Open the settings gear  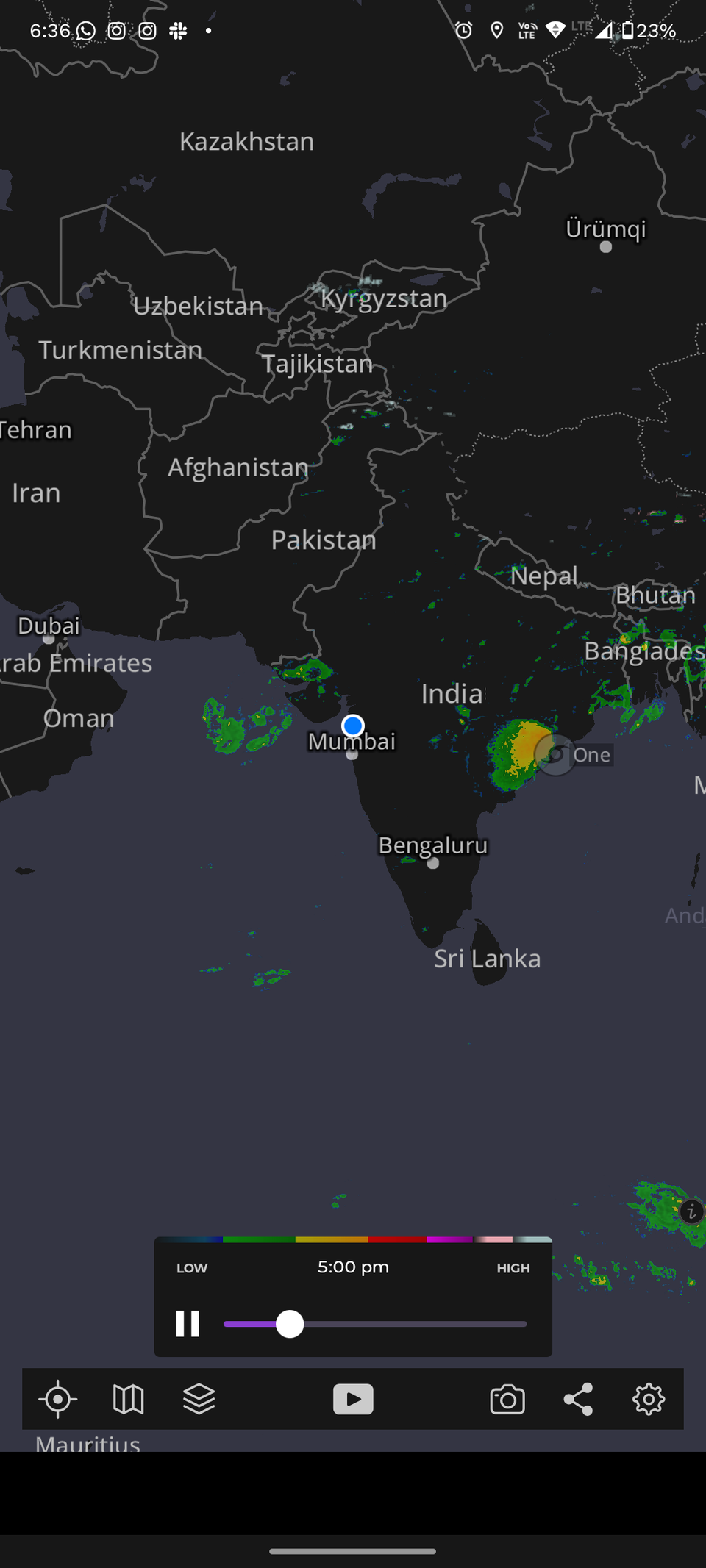(649, 1399)
